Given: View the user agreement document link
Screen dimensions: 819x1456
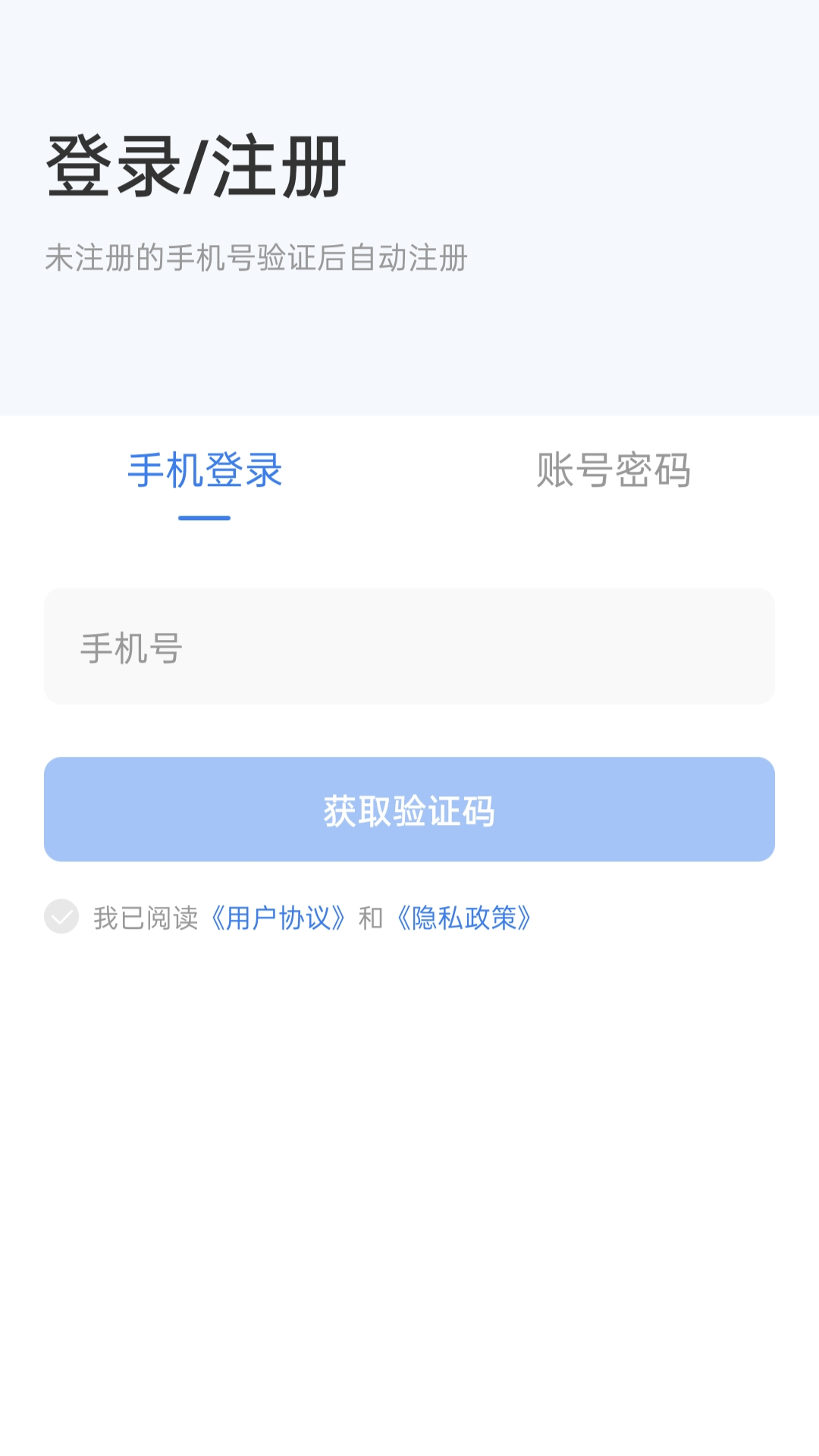Looking at the screenshot, I should [278, 917].
